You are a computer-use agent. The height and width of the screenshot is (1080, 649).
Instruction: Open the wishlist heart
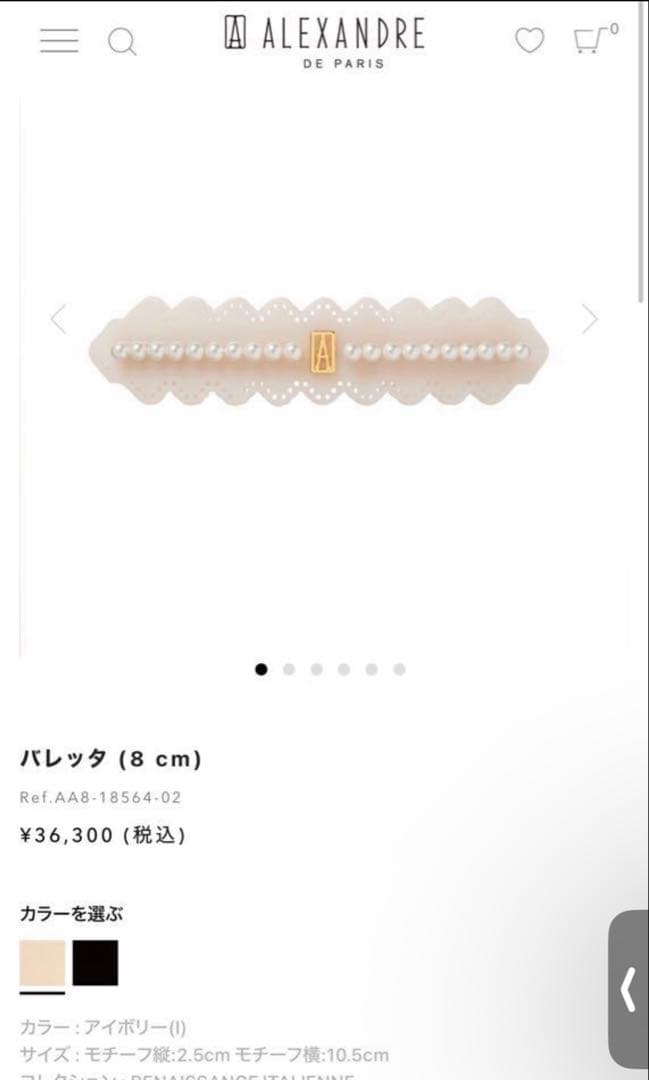(529, 40)
